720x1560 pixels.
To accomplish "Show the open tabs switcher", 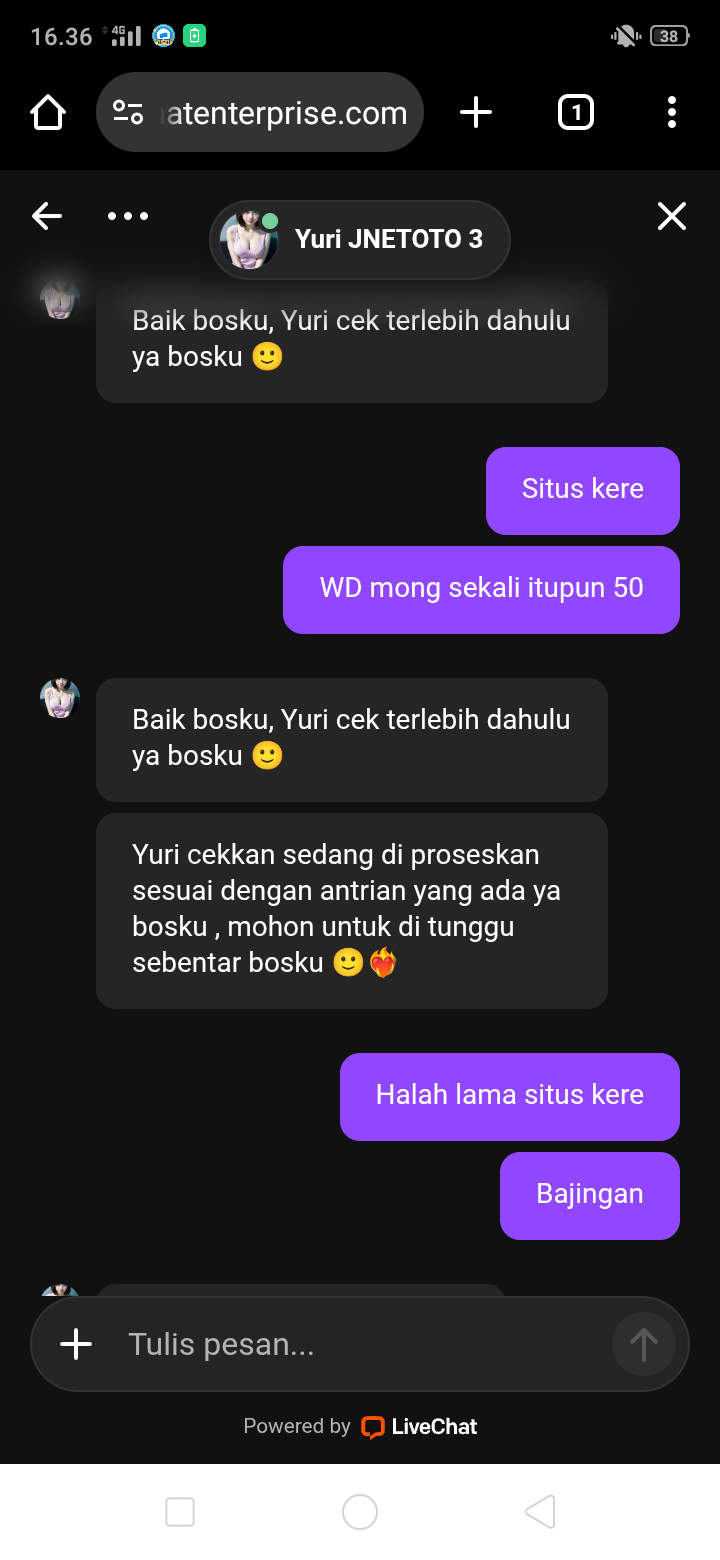I will pos(575,113).
